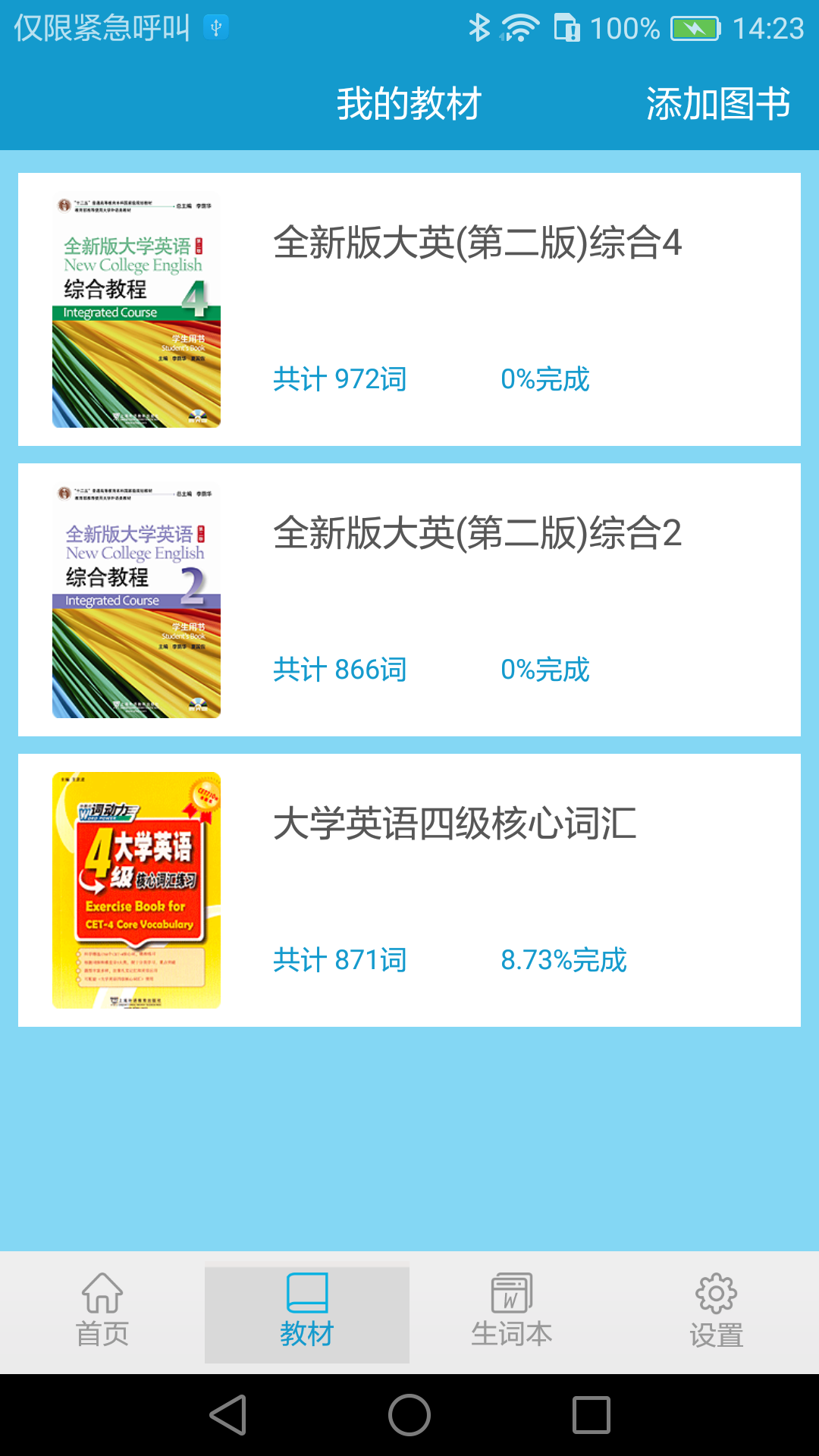Tap the USB connection status bar icon

coord(216,26)
